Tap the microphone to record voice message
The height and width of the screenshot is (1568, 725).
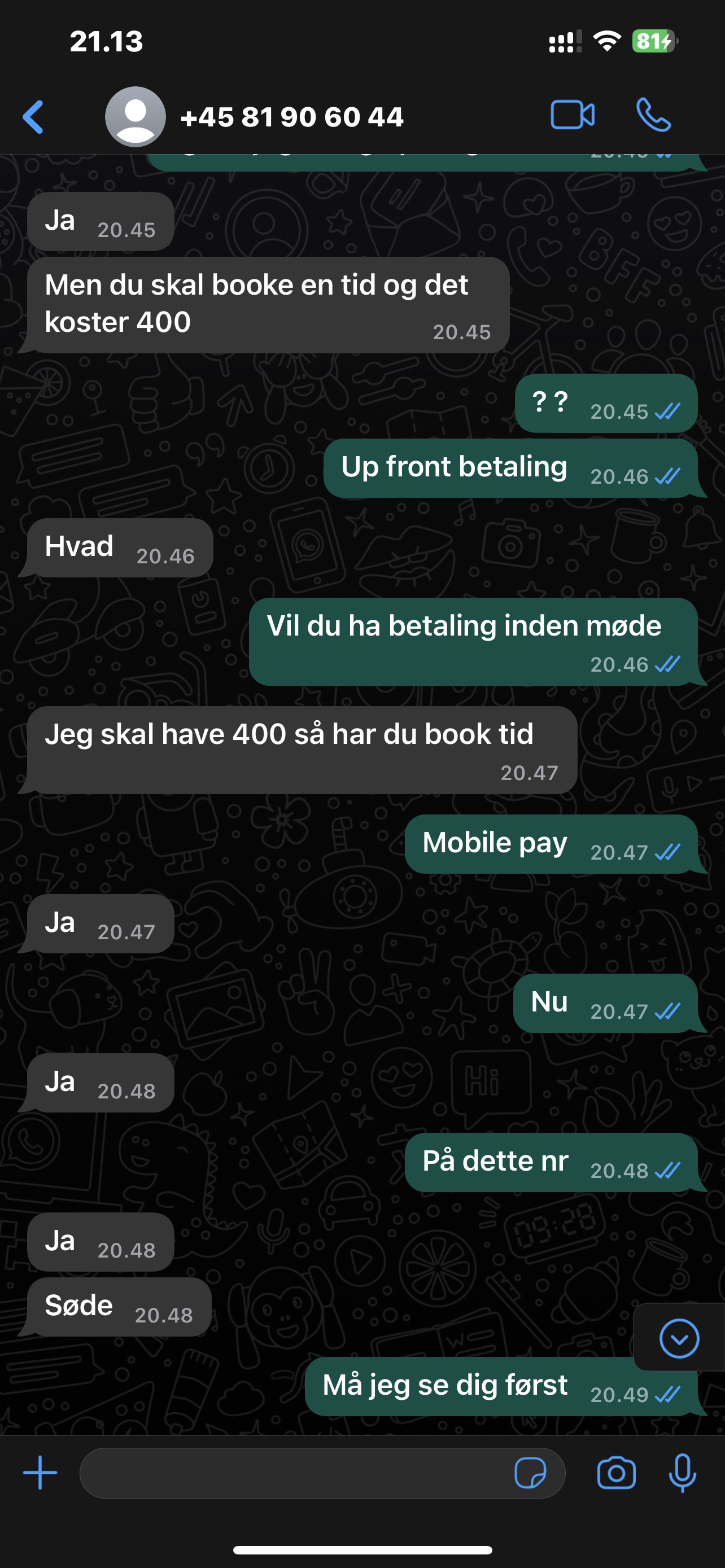682,1473
